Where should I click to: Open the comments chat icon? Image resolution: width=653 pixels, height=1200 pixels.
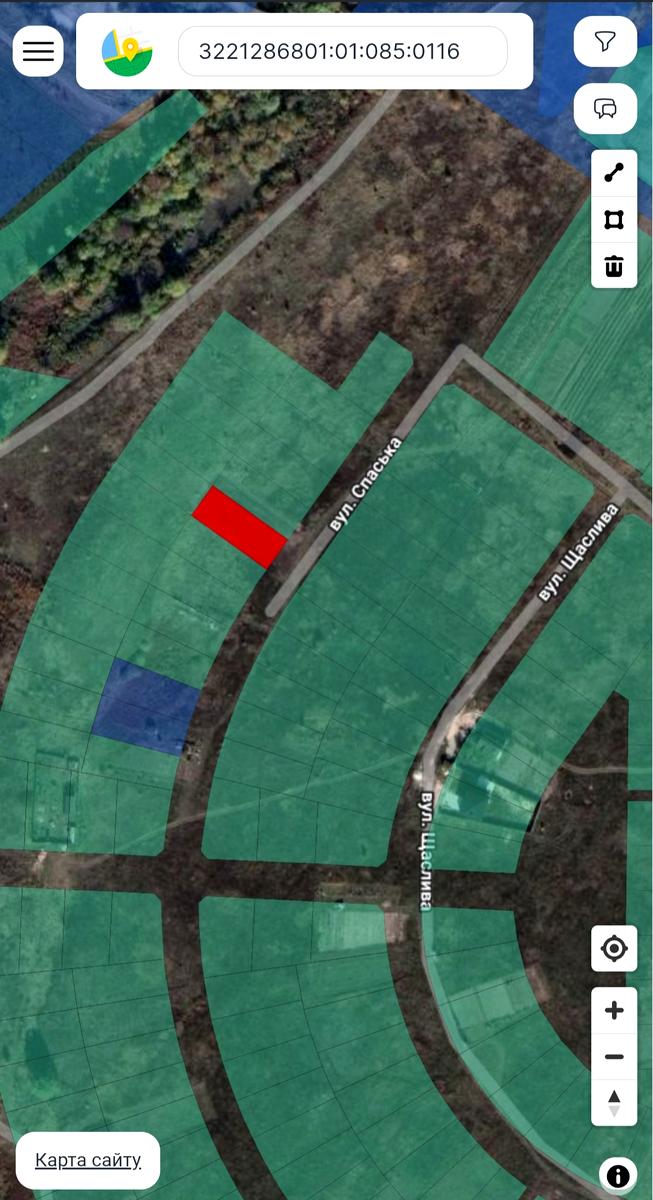pyautogui.click(x=605, y=108)
